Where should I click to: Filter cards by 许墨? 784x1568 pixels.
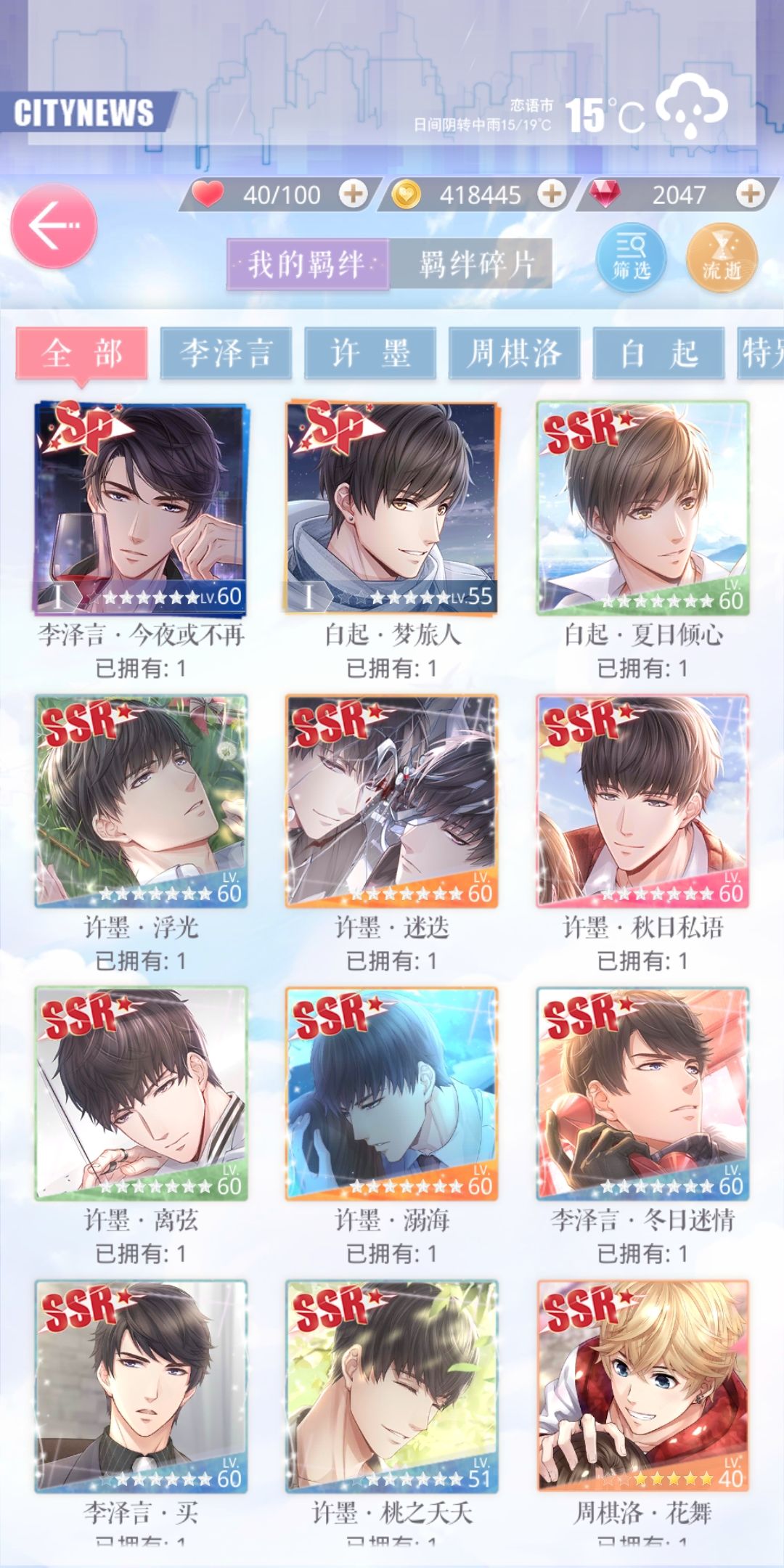(370, 353)
